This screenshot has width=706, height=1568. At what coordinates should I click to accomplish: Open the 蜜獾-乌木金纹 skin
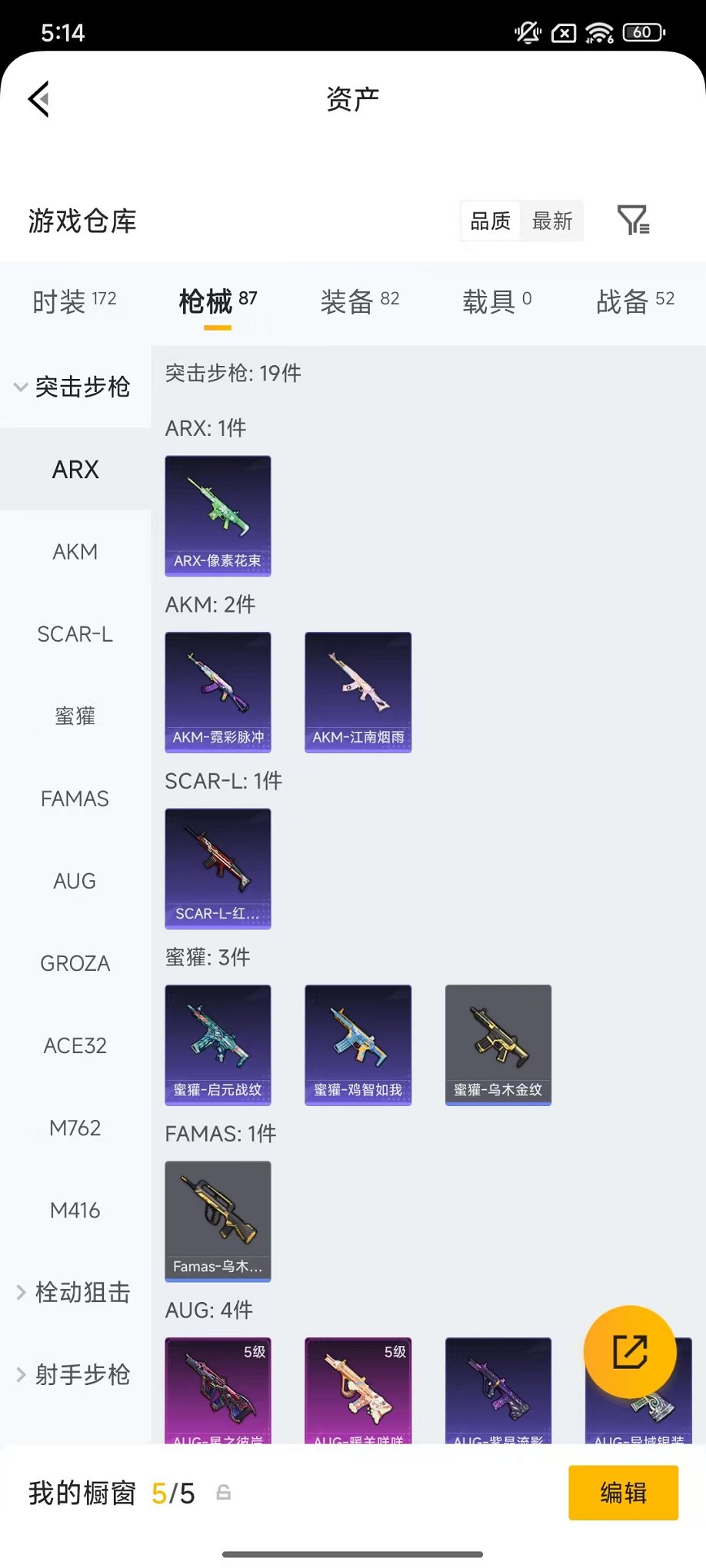(x=498, y=1045)
